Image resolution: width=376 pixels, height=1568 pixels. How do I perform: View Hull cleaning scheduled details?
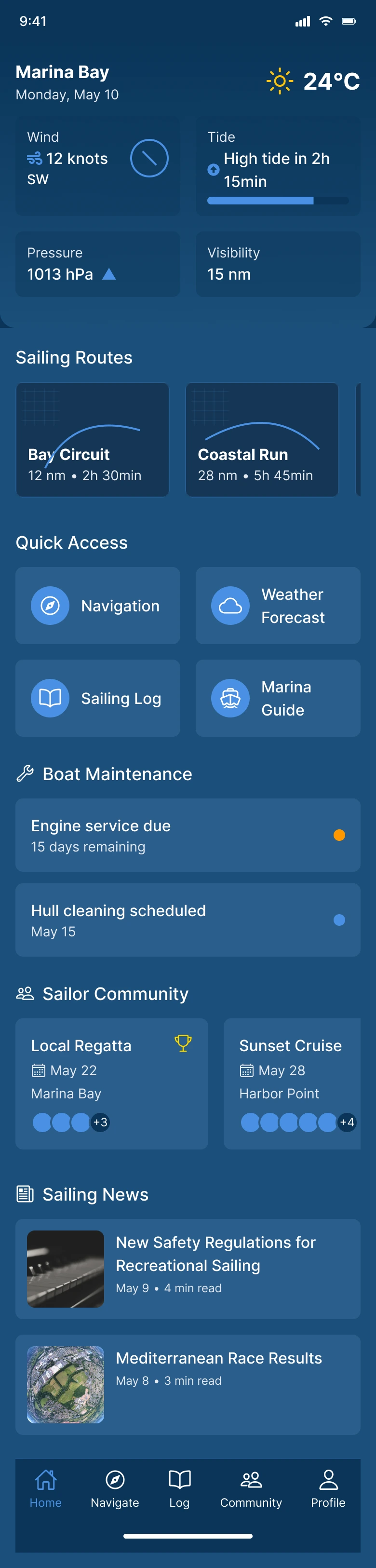[x=188, y=920]
